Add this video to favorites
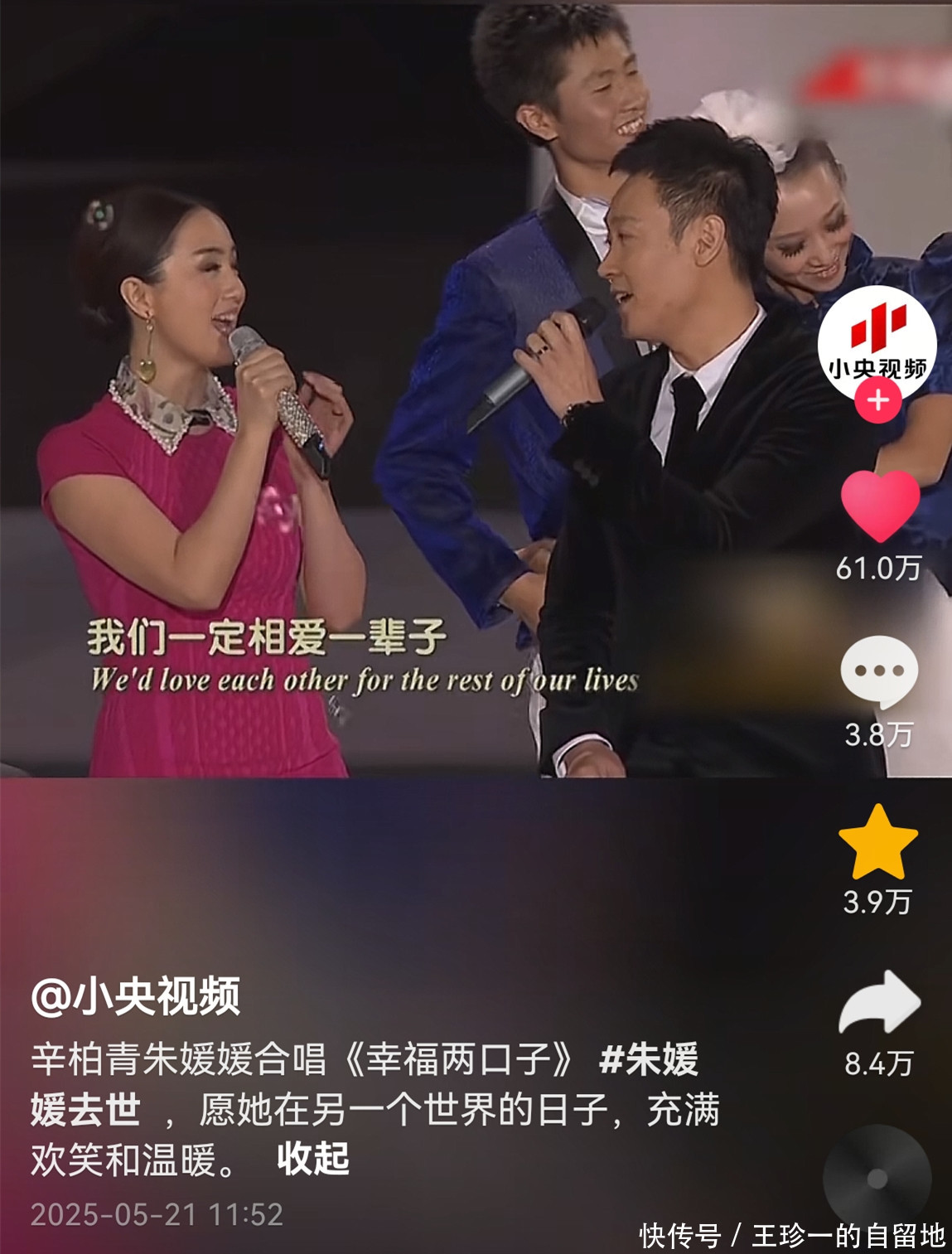The image size is (952, 1254). tap(878, 843)
